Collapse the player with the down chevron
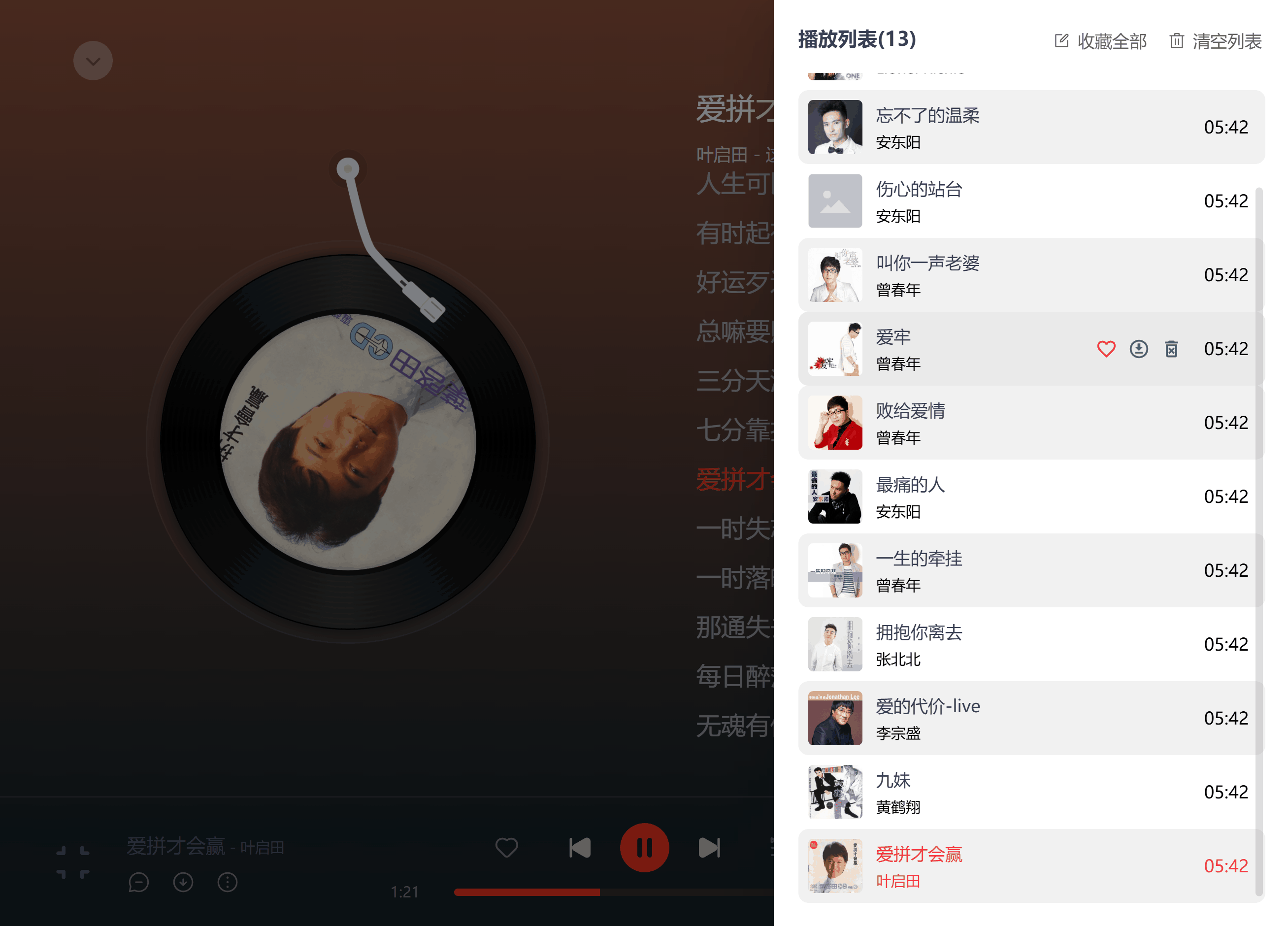 (93, 61)
